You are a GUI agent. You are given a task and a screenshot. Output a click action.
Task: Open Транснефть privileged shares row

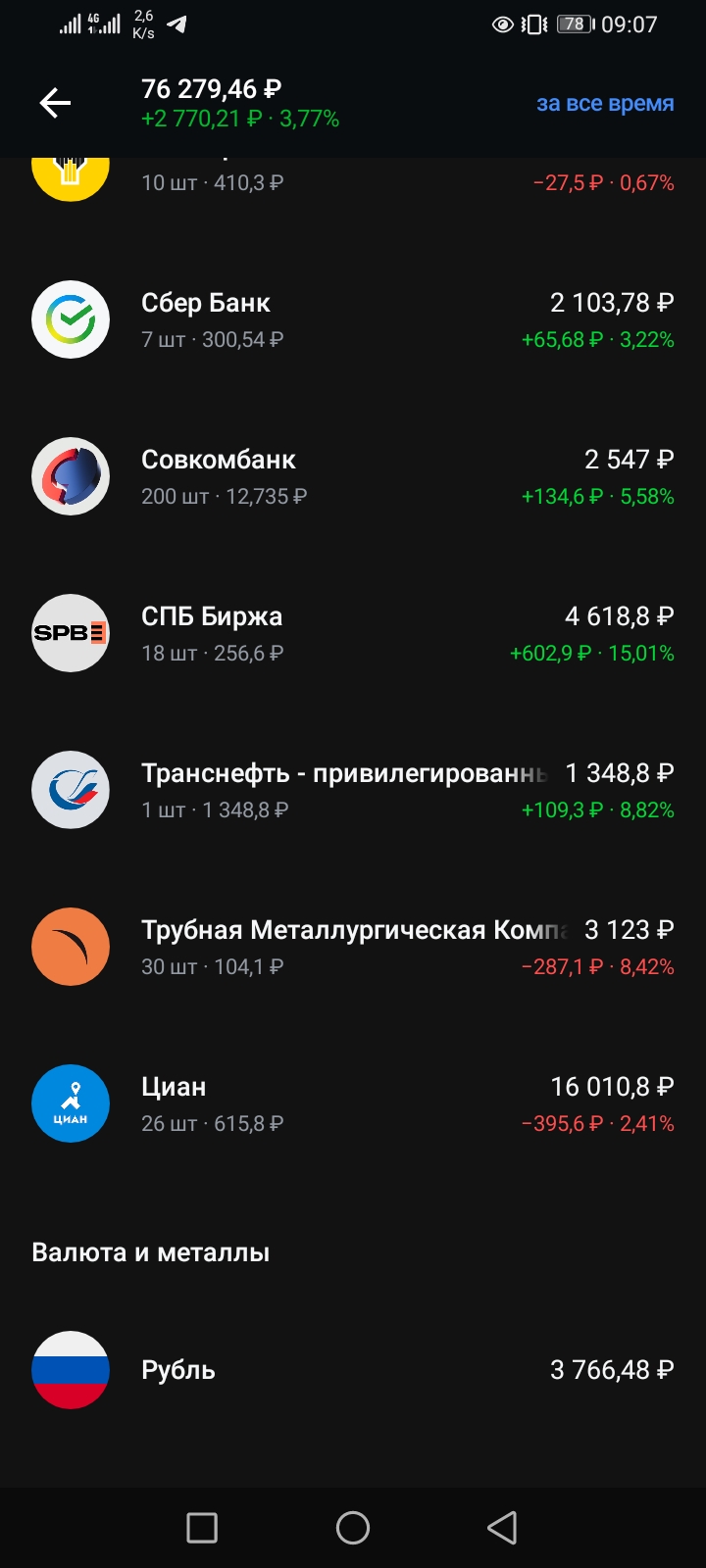pyautogui.click(x=353, y=791)
